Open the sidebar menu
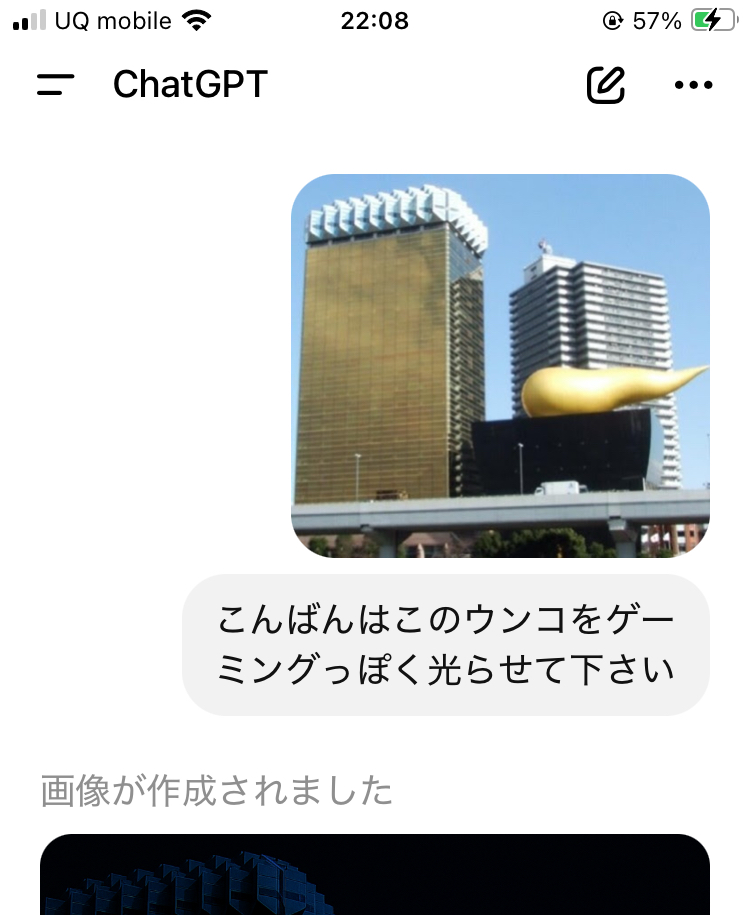750x915 pixels. coord(56,85)
